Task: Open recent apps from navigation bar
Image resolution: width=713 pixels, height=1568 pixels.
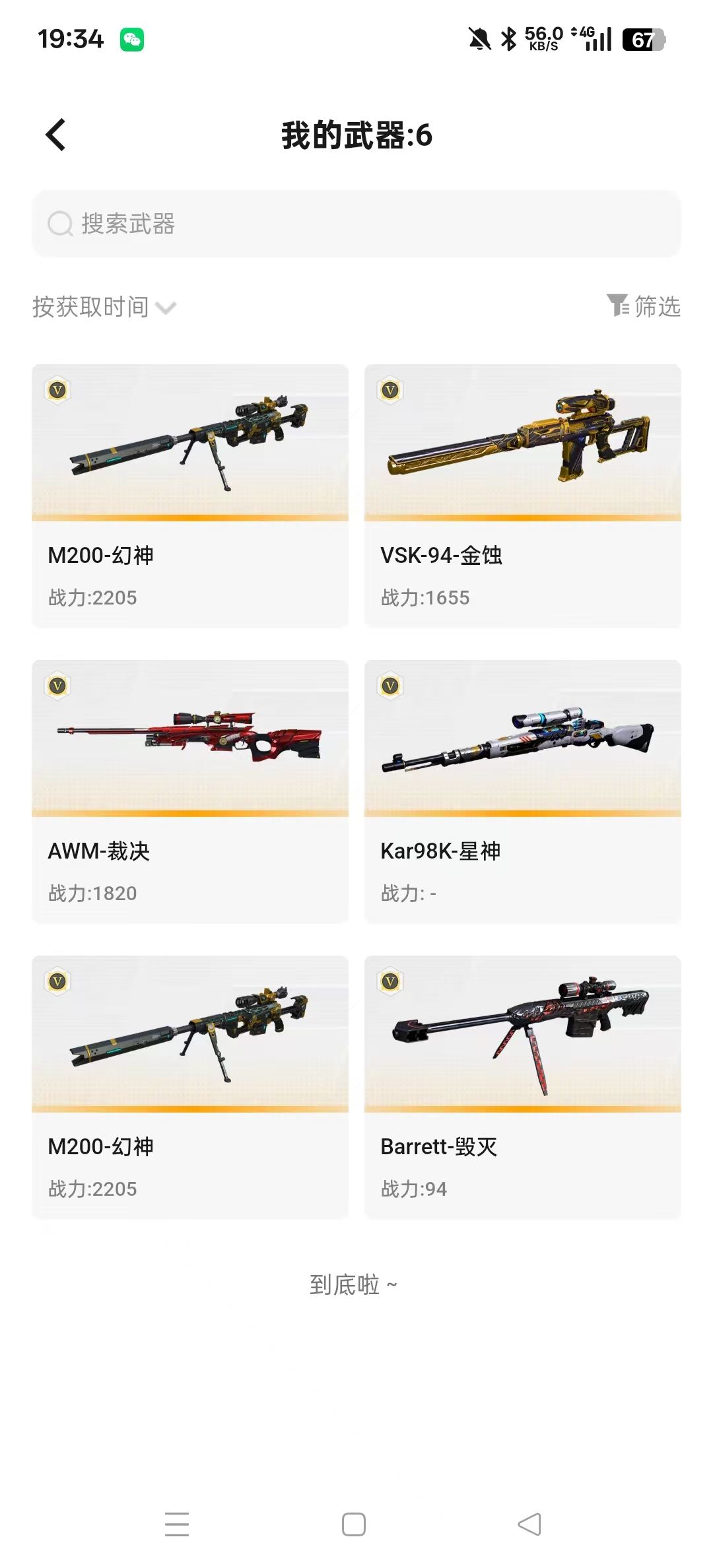Action: pyautogui.click(x=177, y=1524)
